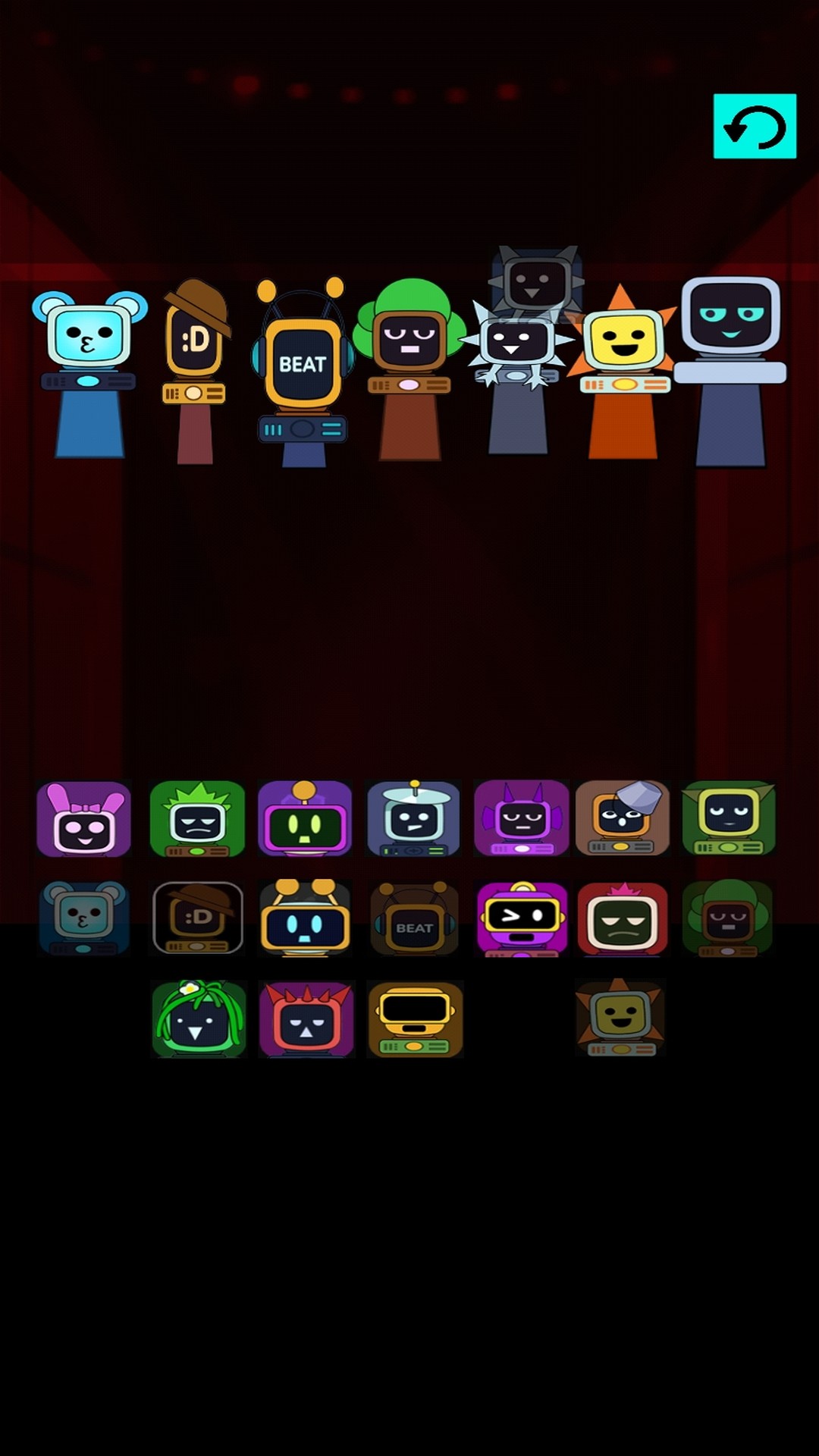Pick the red spiked robot icon
The height and width of the screenshot is (1456, 819).
pos(306,1019)
